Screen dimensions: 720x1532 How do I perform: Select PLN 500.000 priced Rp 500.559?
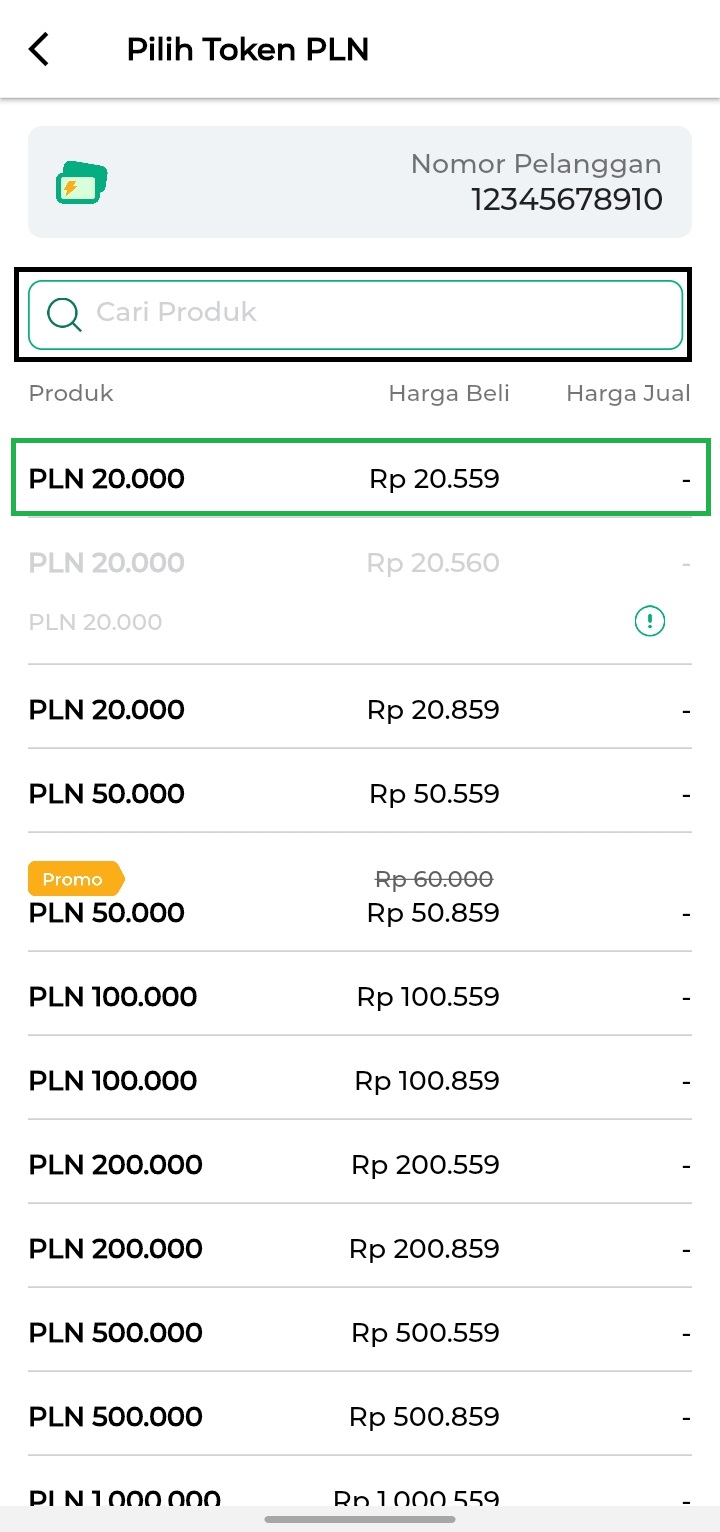click(360, 1333)
